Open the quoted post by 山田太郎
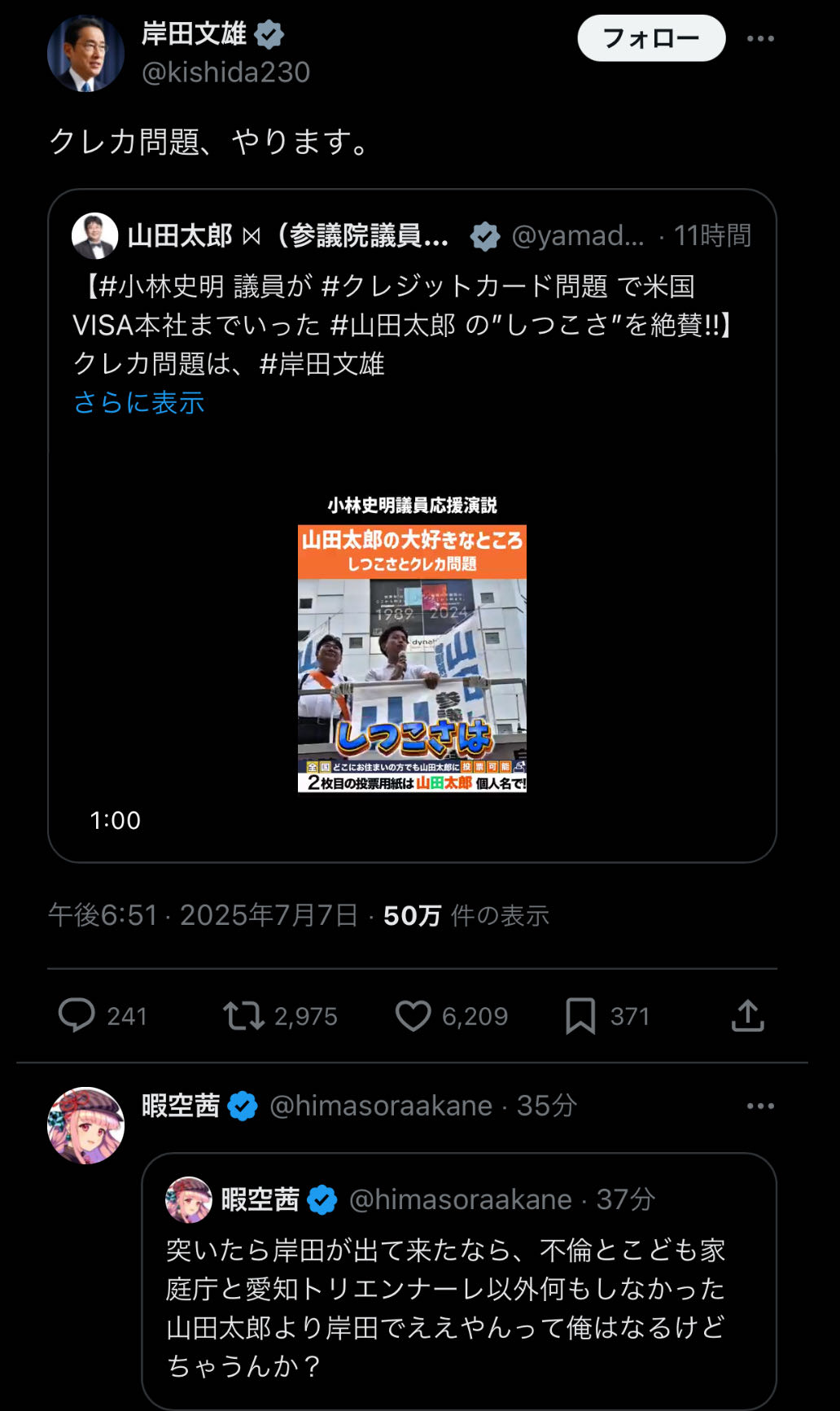 pyautogui.click(x=412, y=526)
